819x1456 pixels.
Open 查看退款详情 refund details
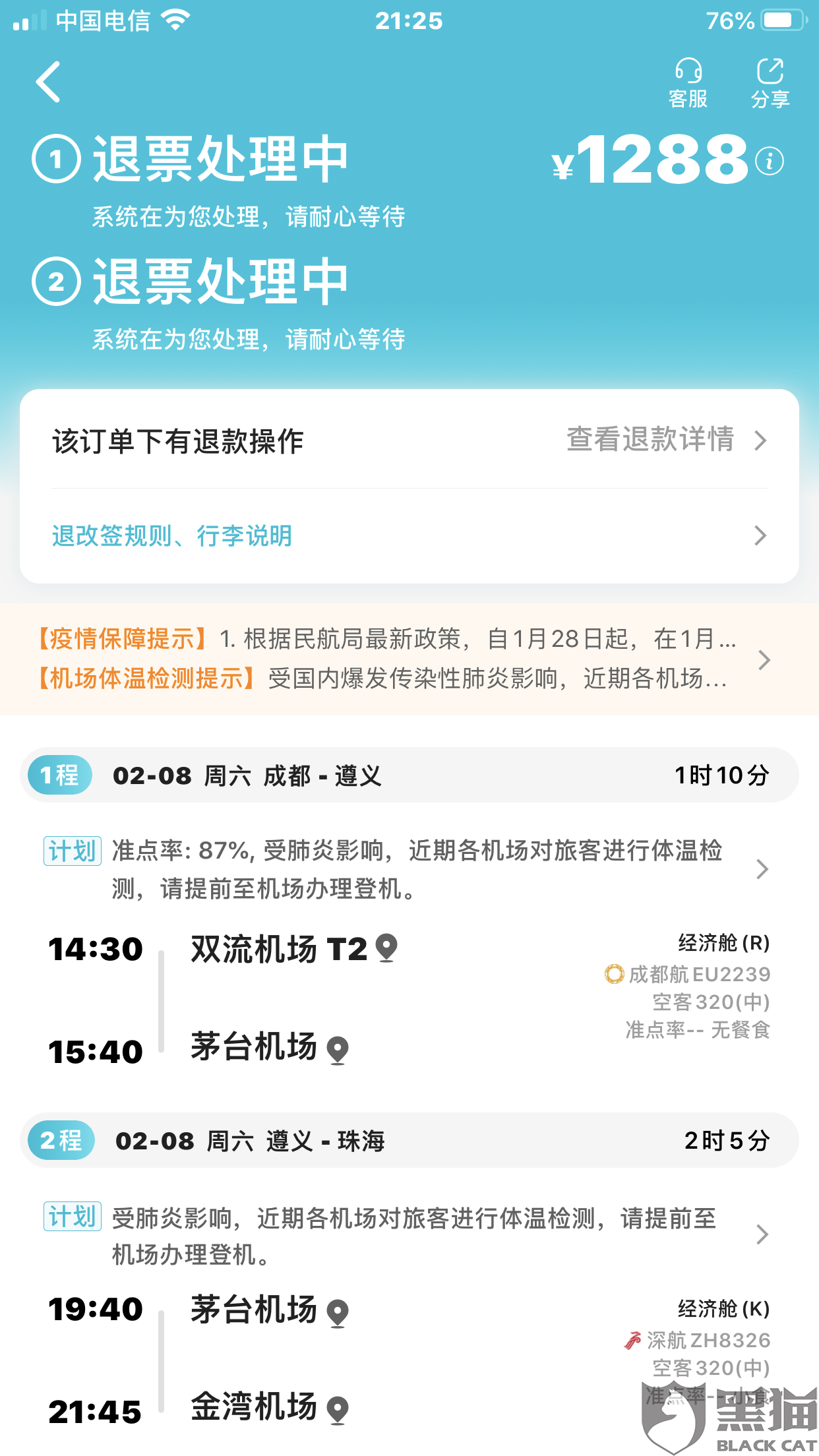pos(667,440)
